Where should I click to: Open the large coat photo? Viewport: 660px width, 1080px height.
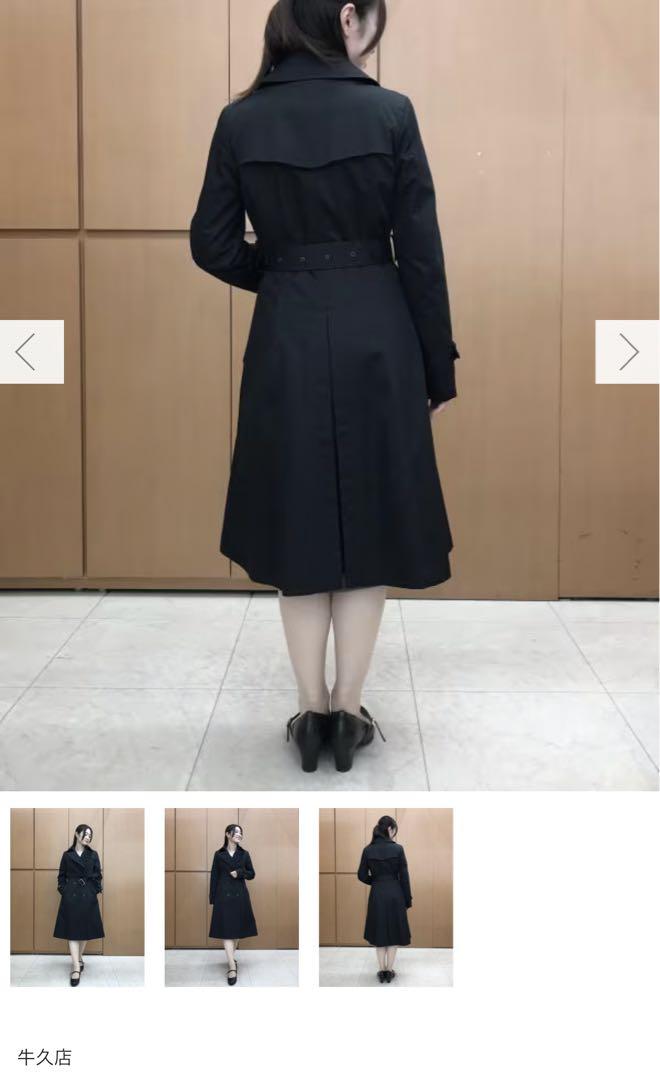coord(330,395)
